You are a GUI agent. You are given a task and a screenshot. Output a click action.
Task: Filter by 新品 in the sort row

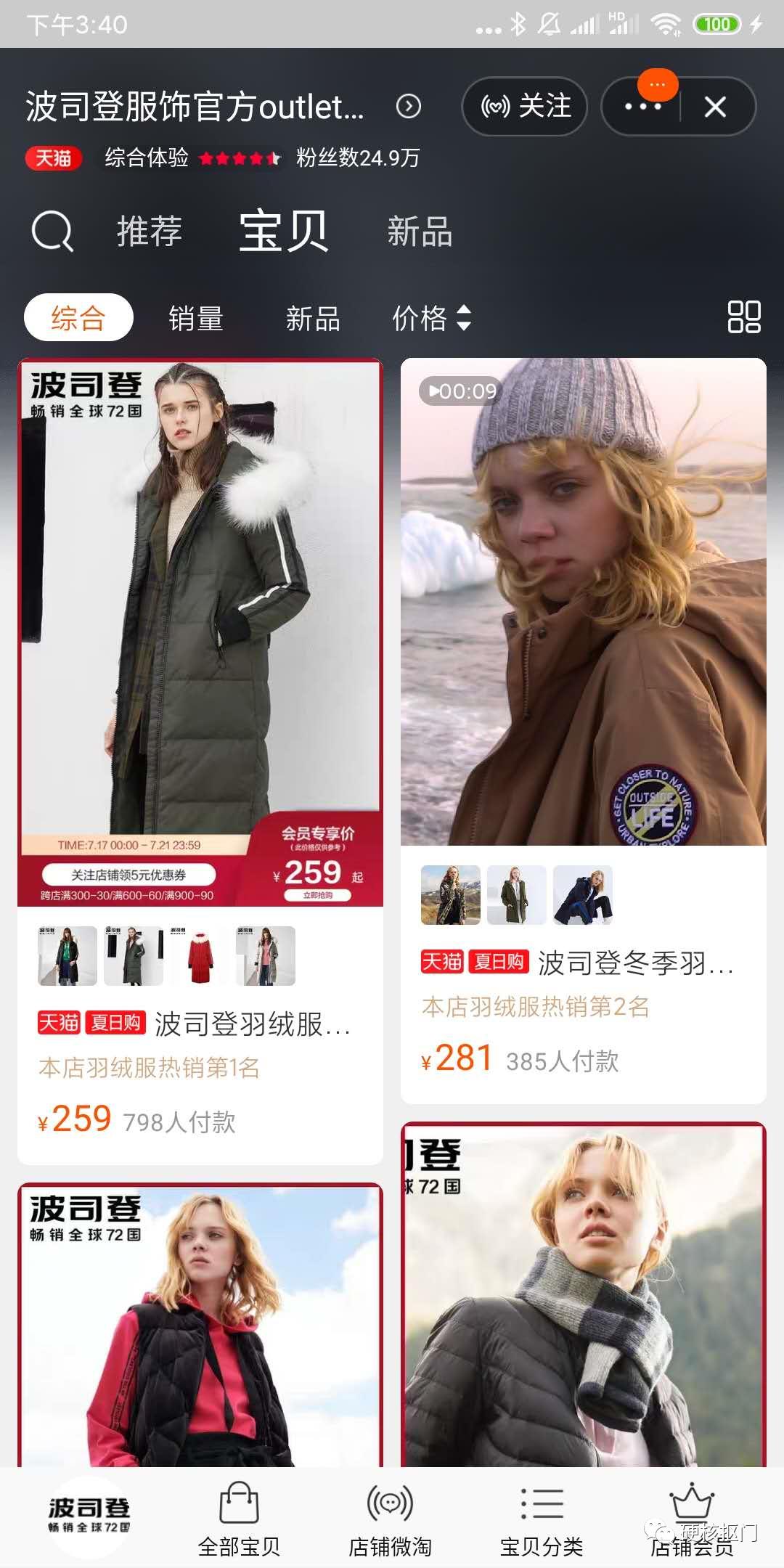(x=313, y=318)
